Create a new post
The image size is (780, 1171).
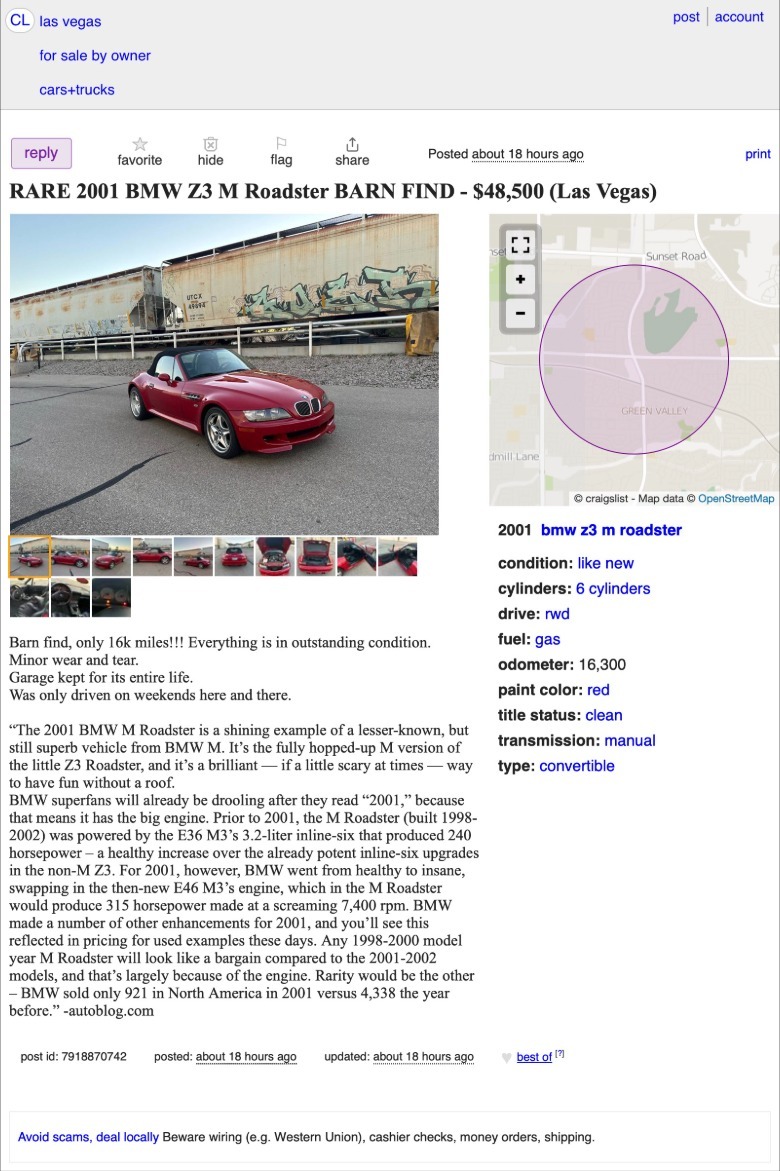coord(686,17)
